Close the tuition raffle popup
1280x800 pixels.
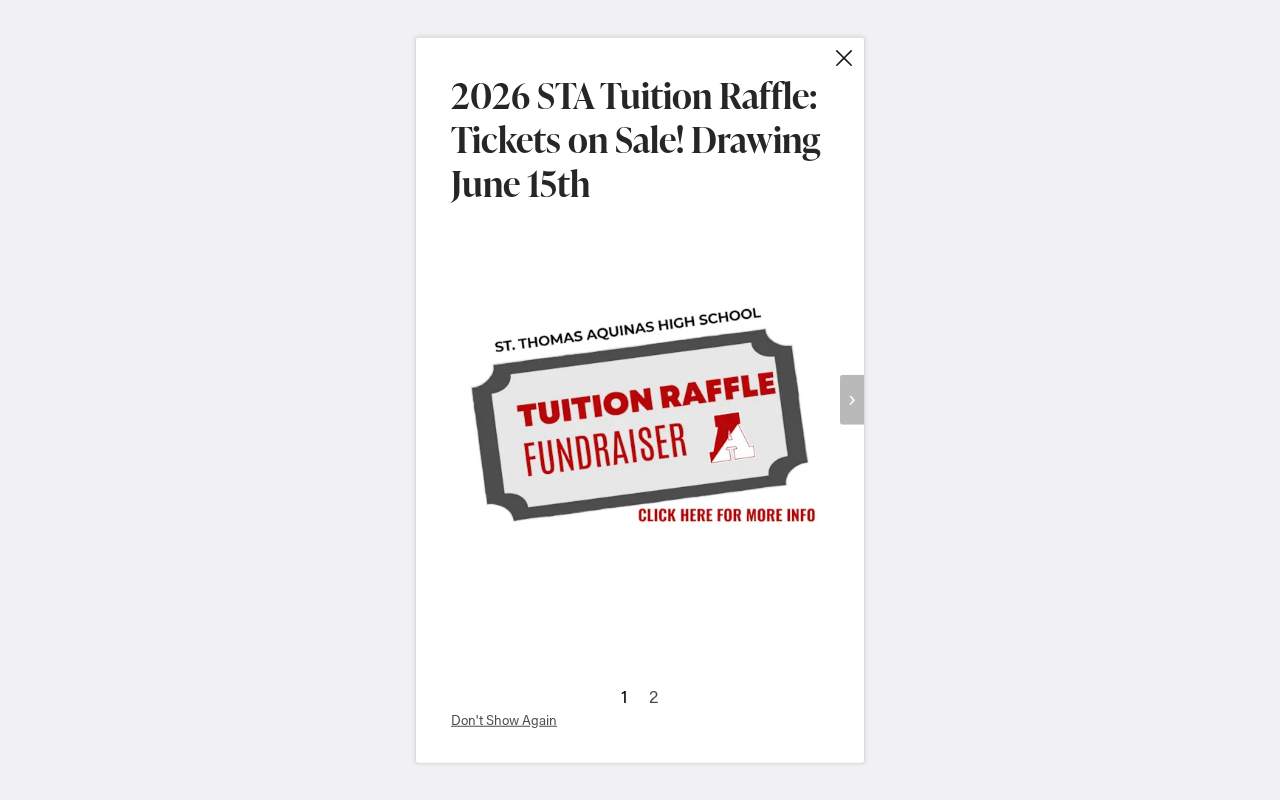844,58
